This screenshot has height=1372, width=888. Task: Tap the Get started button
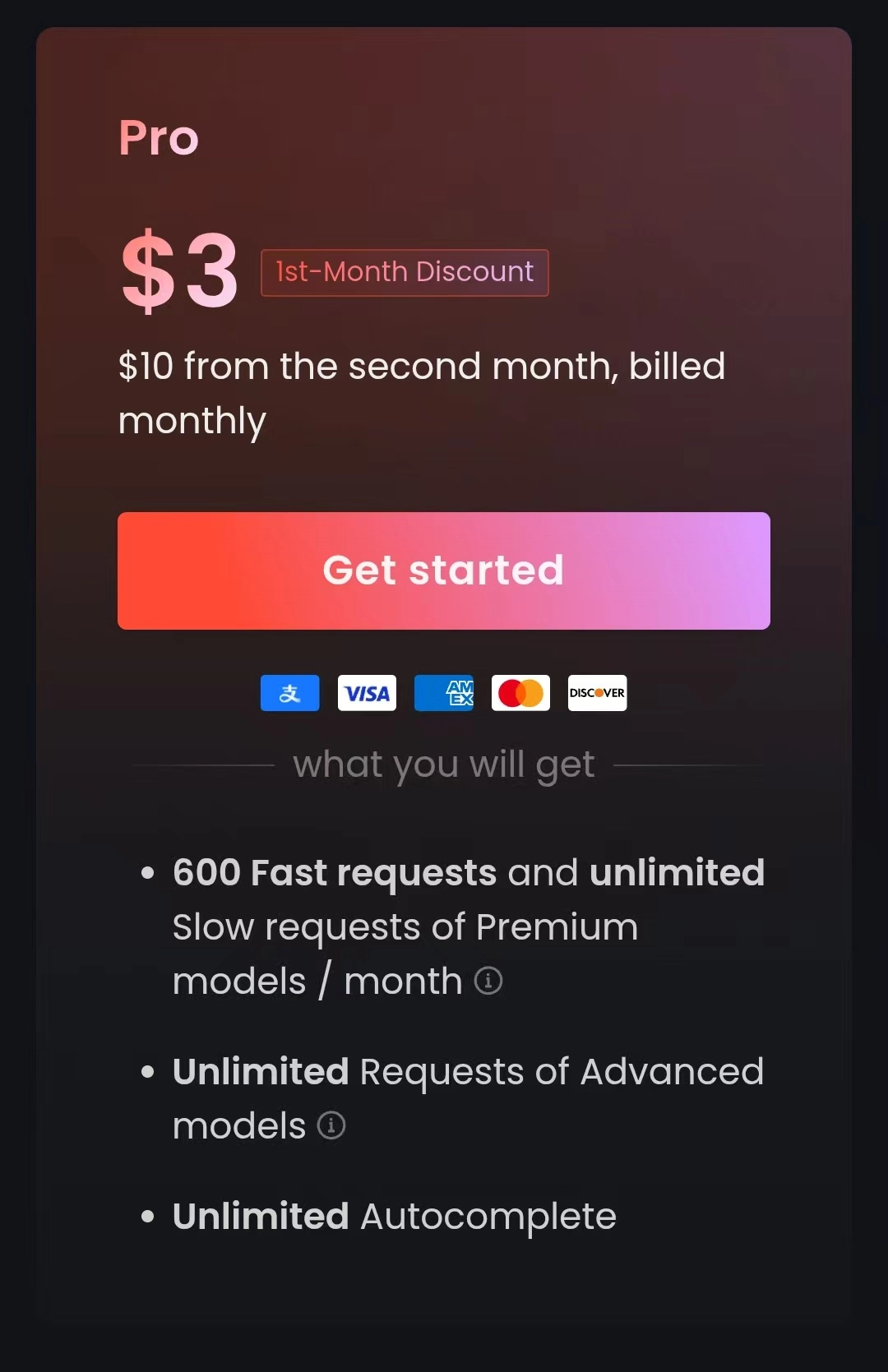pyautogui.click(x=443, y=571)
